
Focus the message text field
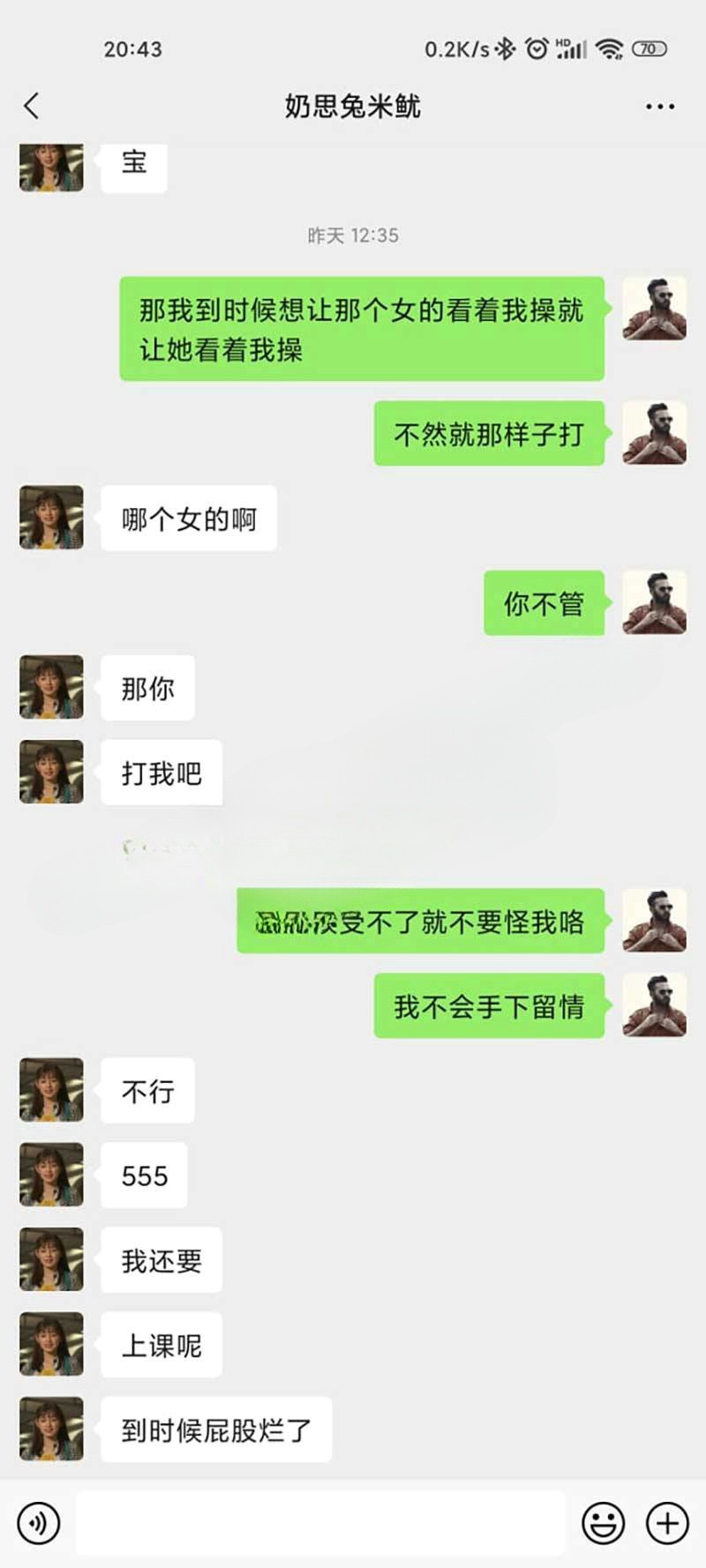point(319,1523)
